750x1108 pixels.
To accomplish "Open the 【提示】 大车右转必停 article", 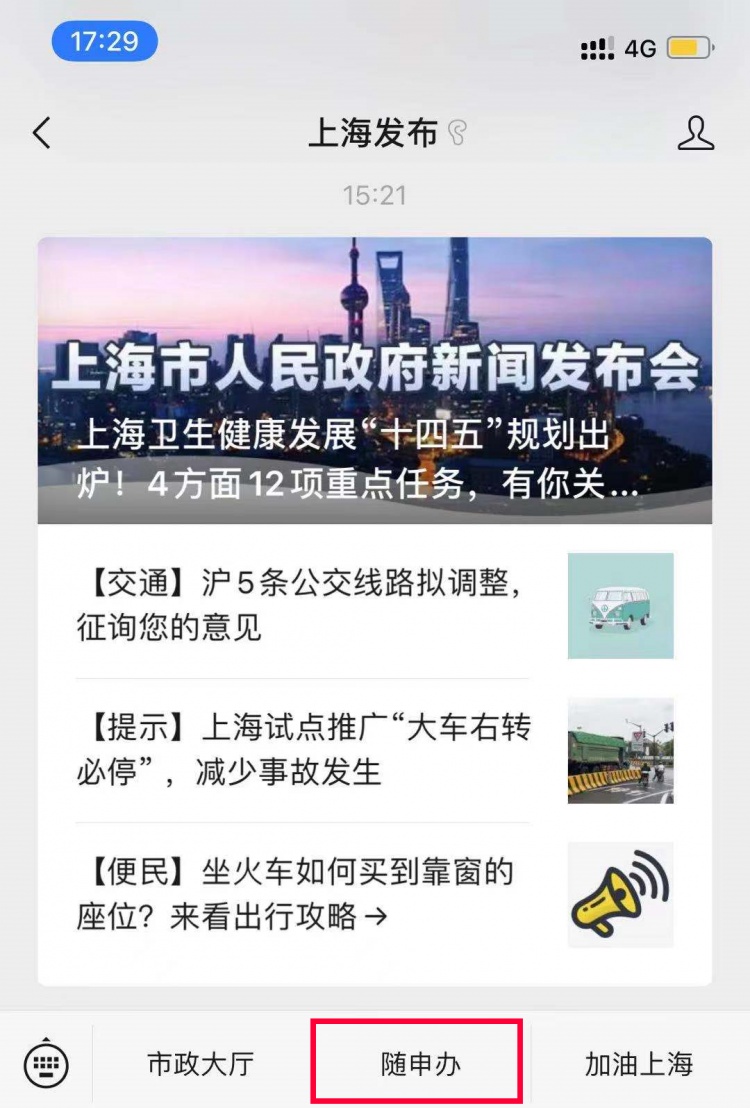I will (302, 750).
